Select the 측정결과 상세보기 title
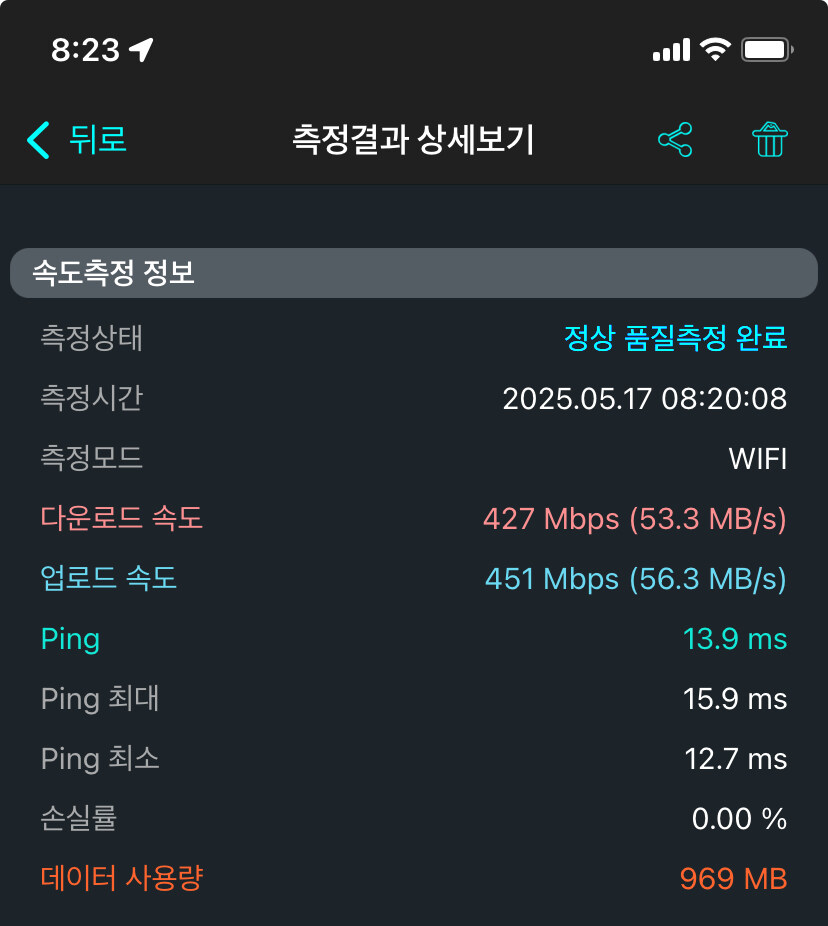This screenshot has height=926, width=828. (414, 140)
